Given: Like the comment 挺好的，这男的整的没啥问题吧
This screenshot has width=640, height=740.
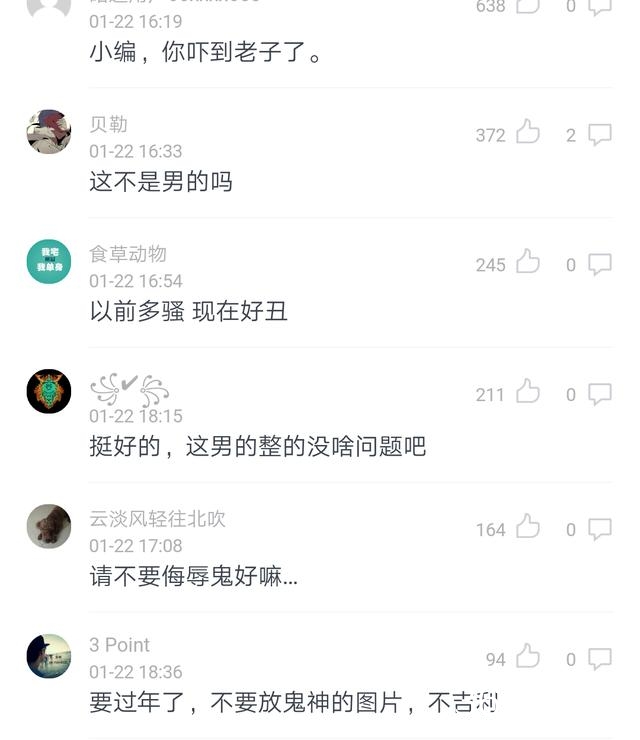Looking at the screenshot, I should tap(527, 392).
